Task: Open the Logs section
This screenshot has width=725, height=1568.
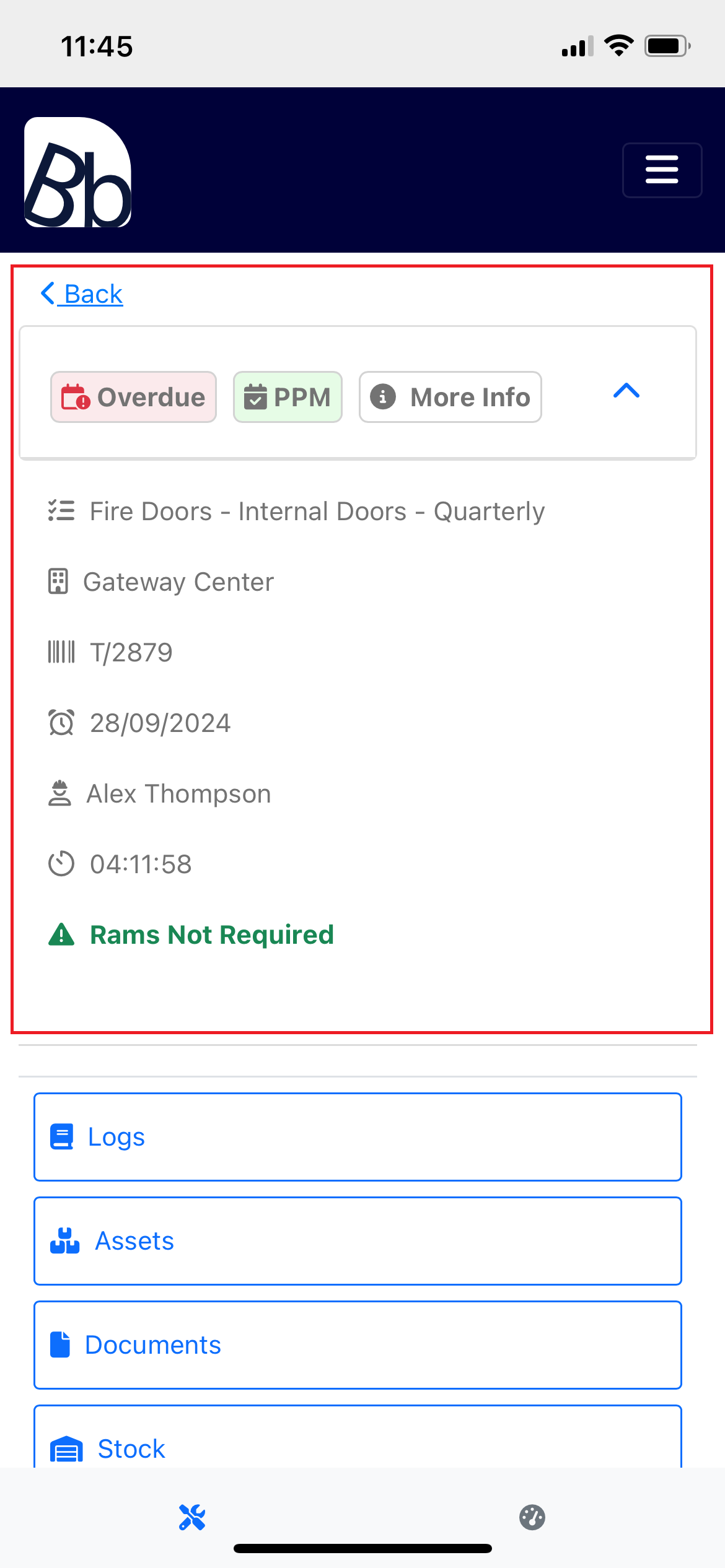Action: coord(357,1136)
